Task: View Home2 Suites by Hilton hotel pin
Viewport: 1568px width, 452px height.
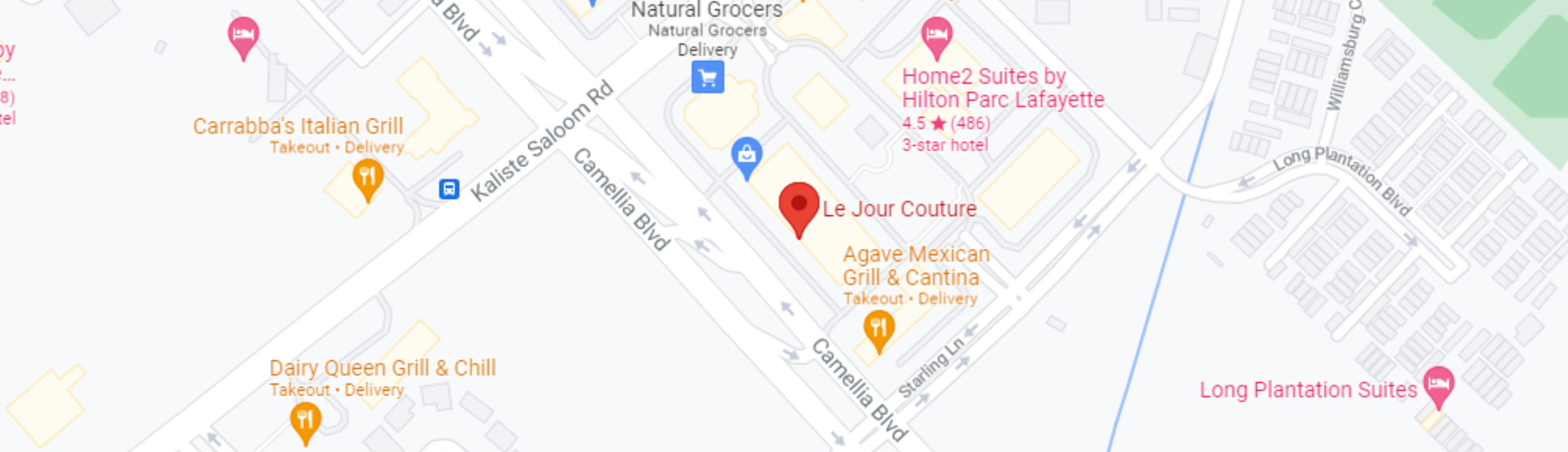Action: pos(936,35)
